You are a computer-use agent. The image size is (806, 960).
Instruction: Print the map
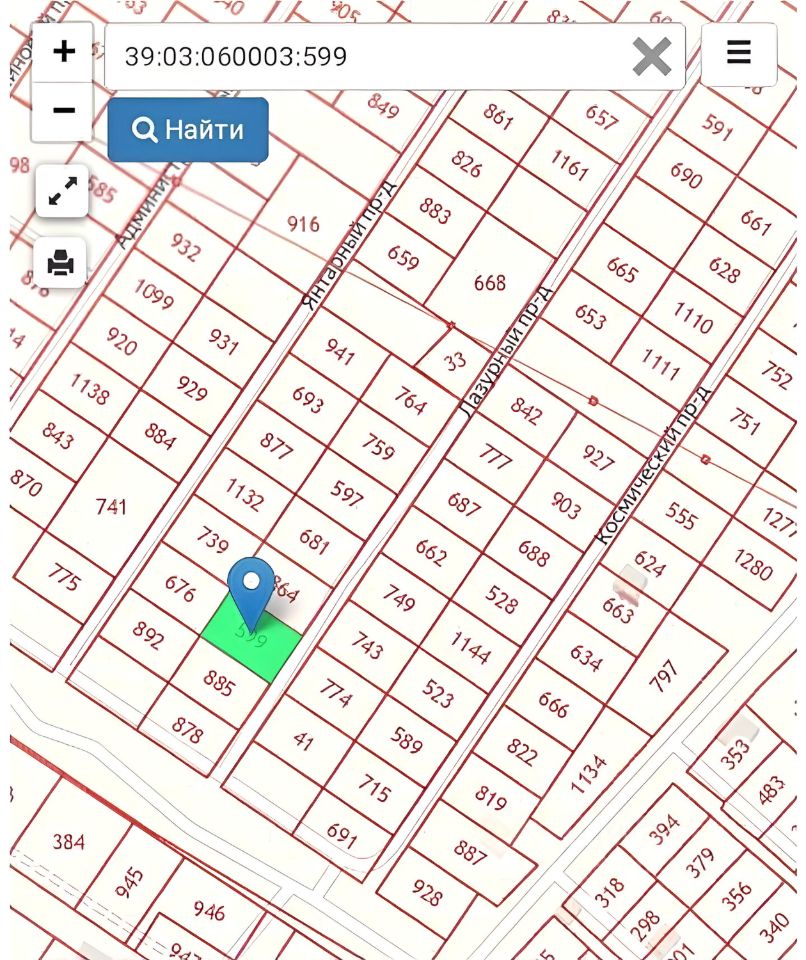[62, 263]
